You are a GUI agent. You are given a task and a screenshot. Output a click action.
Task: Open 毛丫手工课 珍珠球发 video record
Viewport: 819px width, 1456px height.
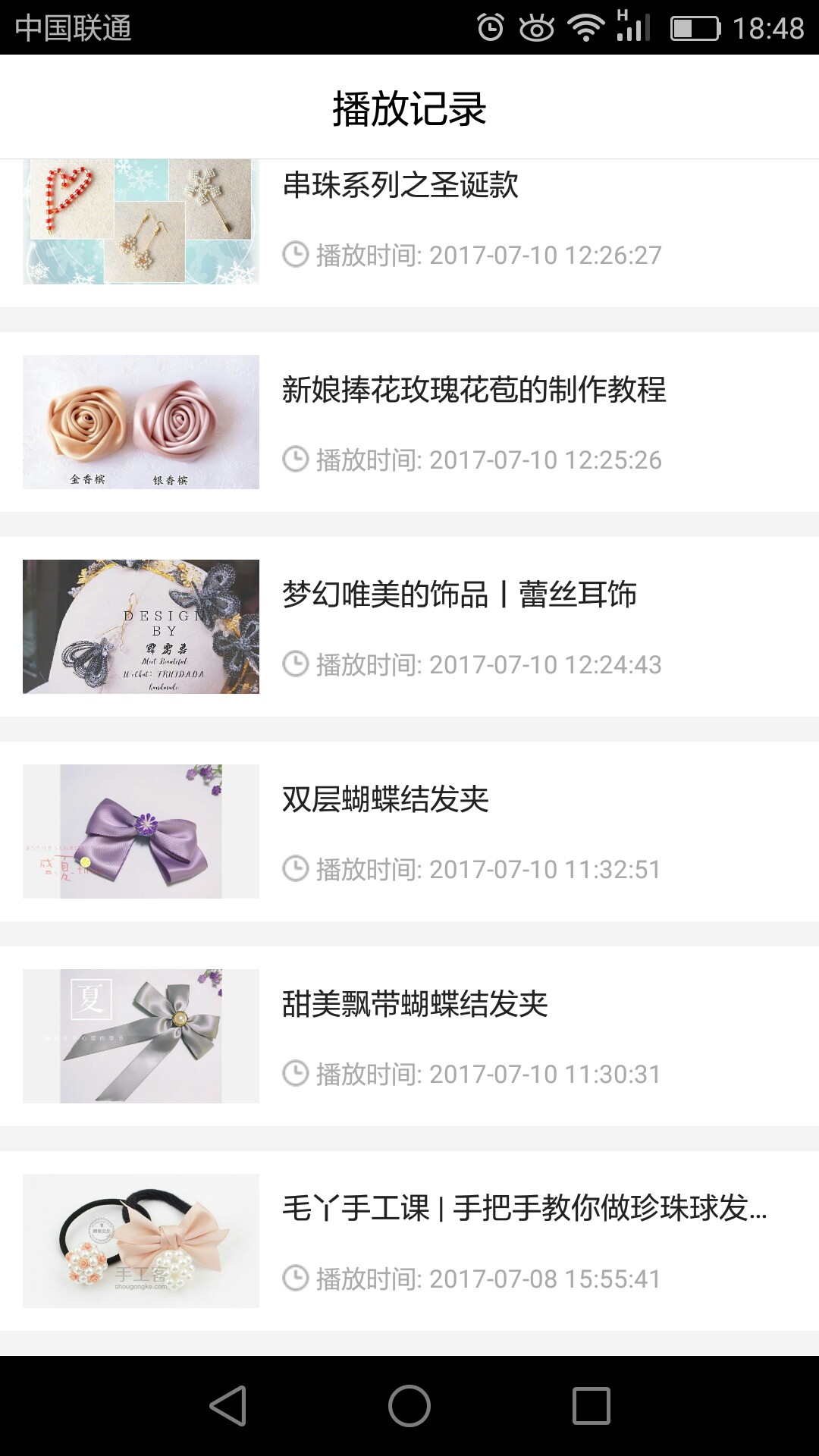[x=409, y=1241]
